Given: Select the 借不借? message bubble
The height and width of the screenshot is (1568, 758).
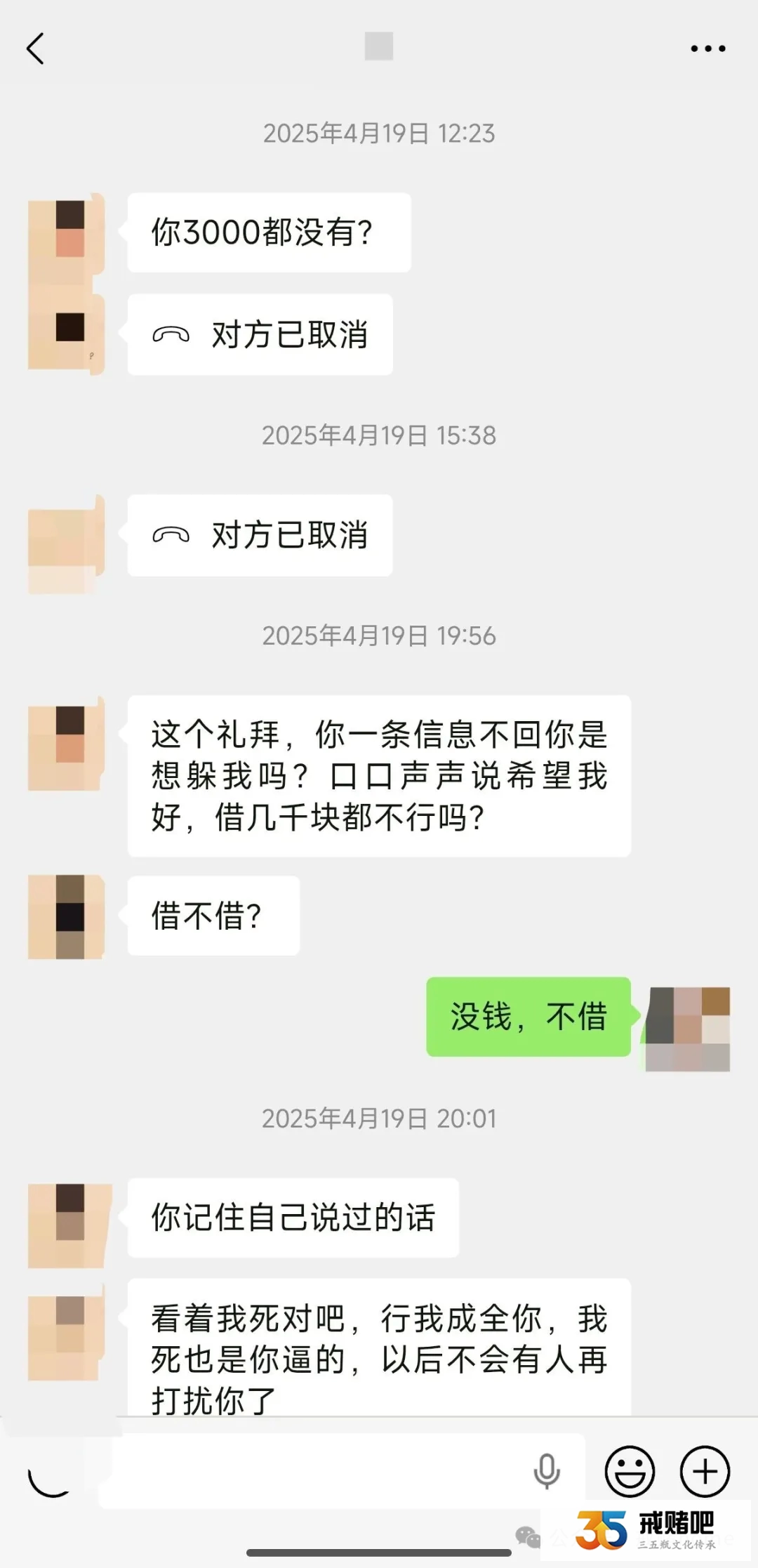Looking at the screenshot, I should 212,916.
